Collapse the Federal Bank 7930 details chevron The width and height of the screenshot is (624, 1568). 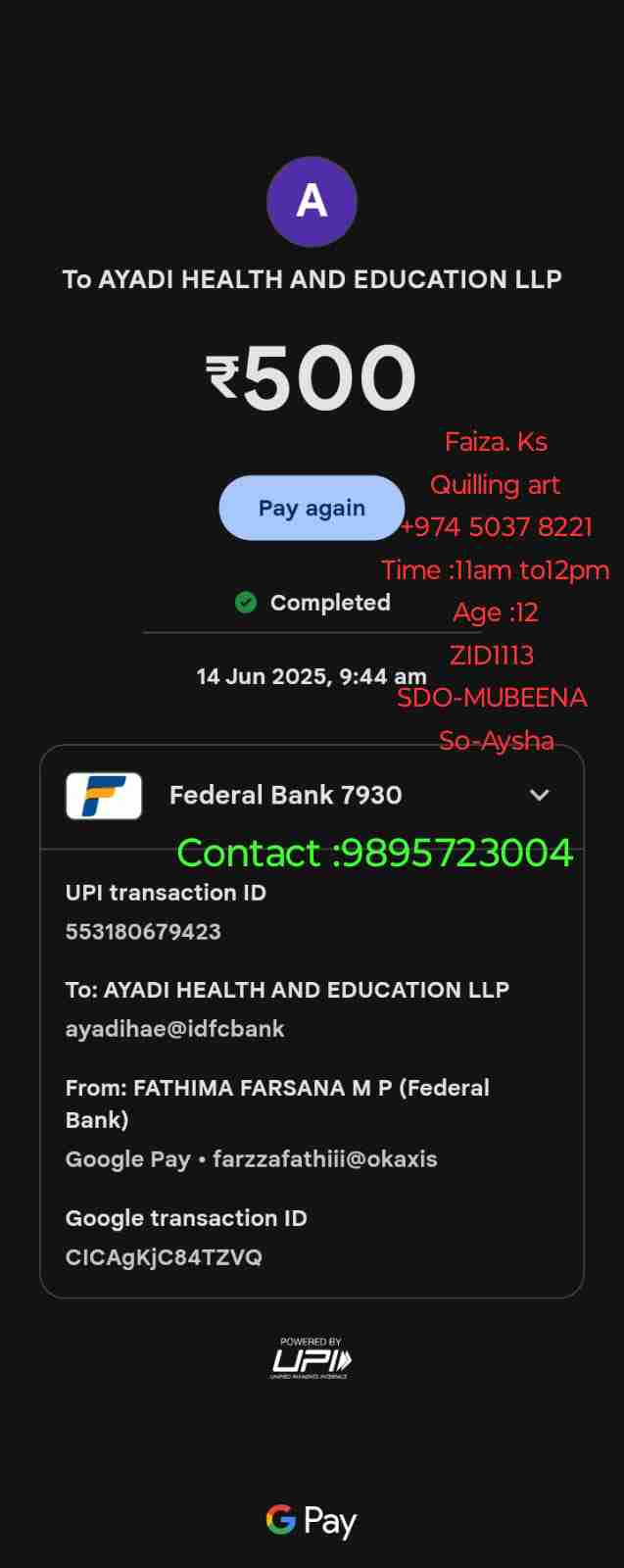(539, 795)
